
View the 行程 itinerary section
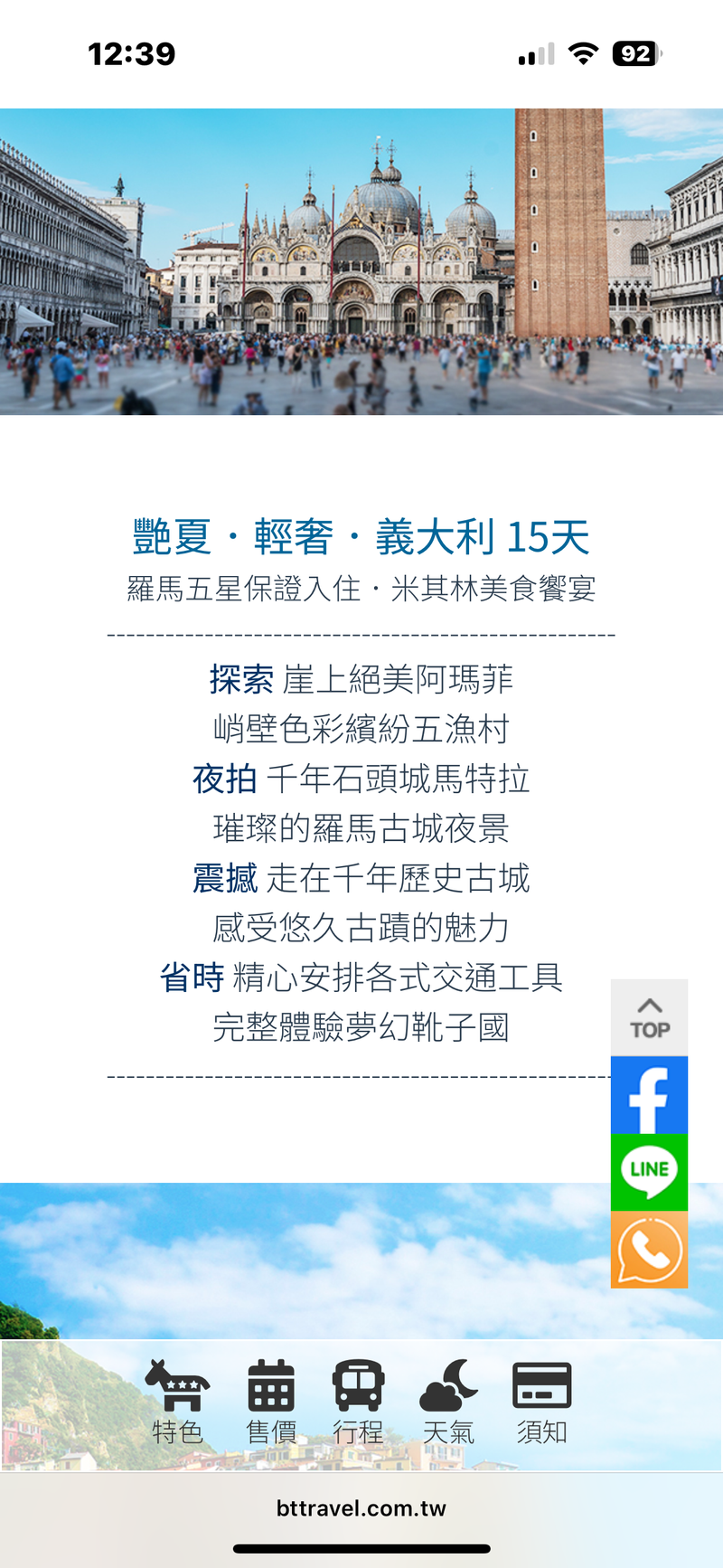tap(358, 1401)
